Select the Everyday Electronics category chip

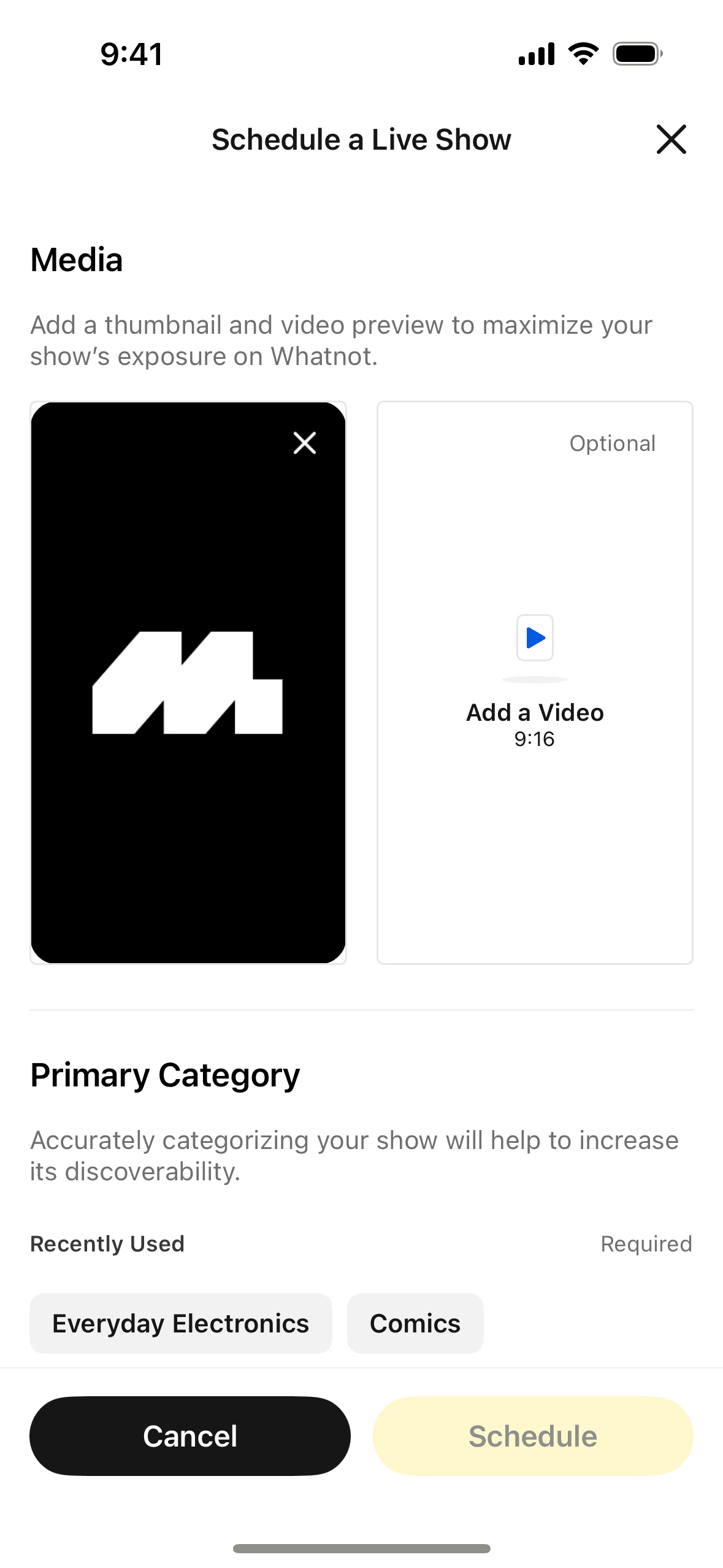[181, 1323]
